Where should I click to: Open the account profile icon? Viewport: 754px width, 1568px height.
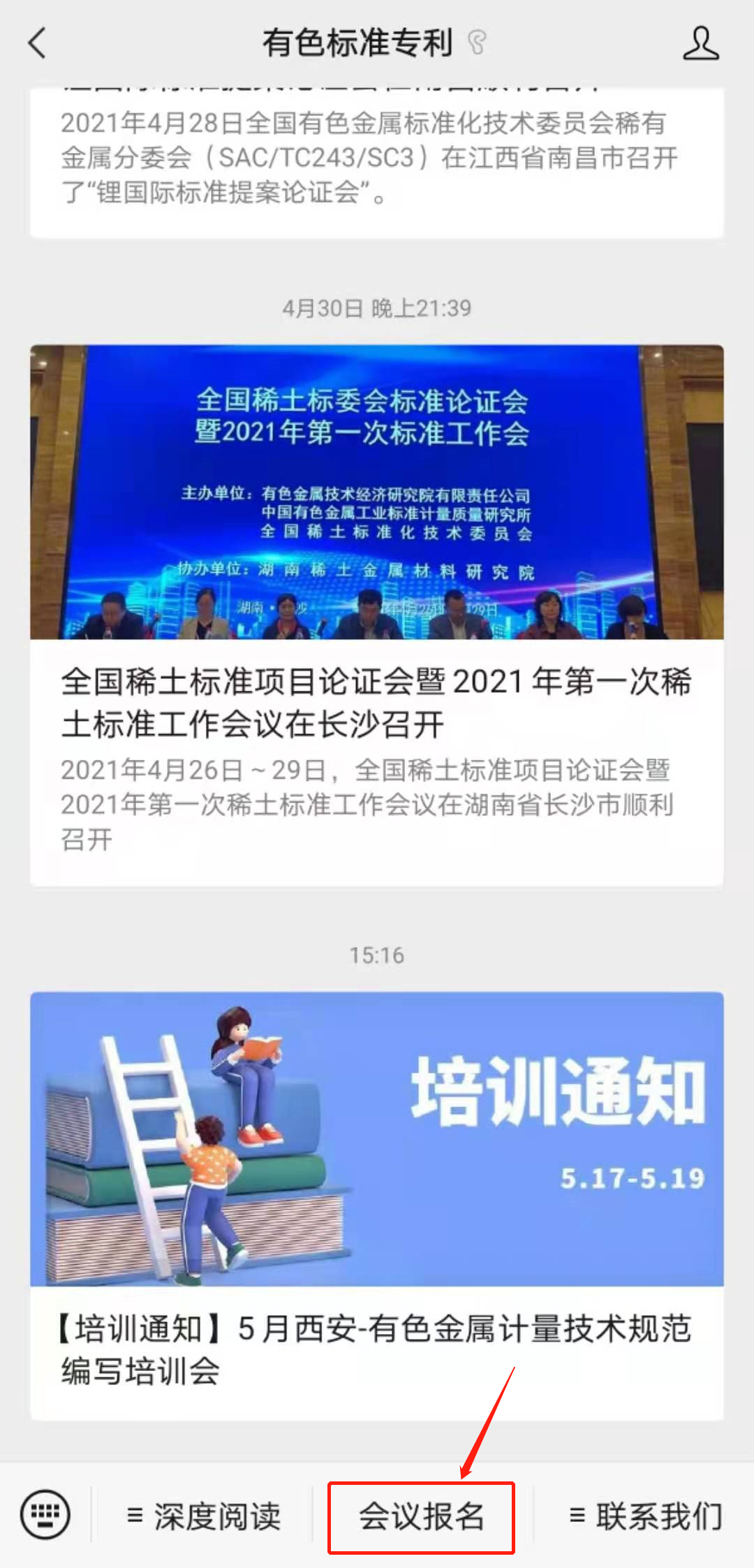point(700,43)
